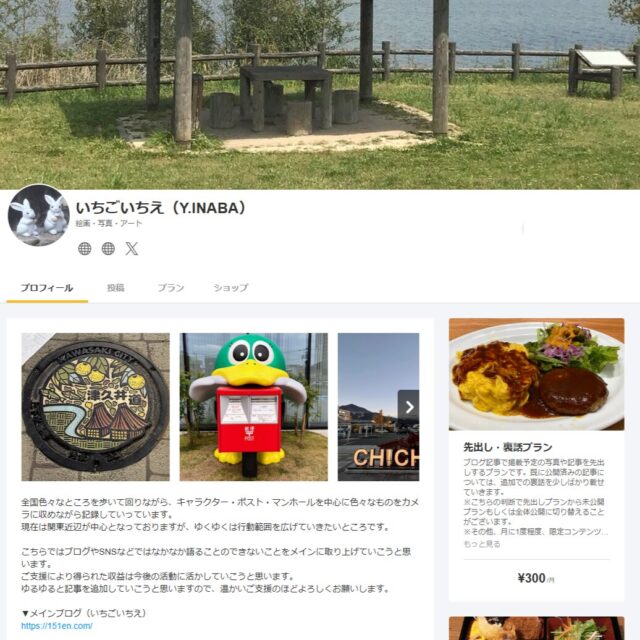Screen dimensions: 640x640
Task: Open the 先出し・裏話プラン card
Action: point(508,447)
